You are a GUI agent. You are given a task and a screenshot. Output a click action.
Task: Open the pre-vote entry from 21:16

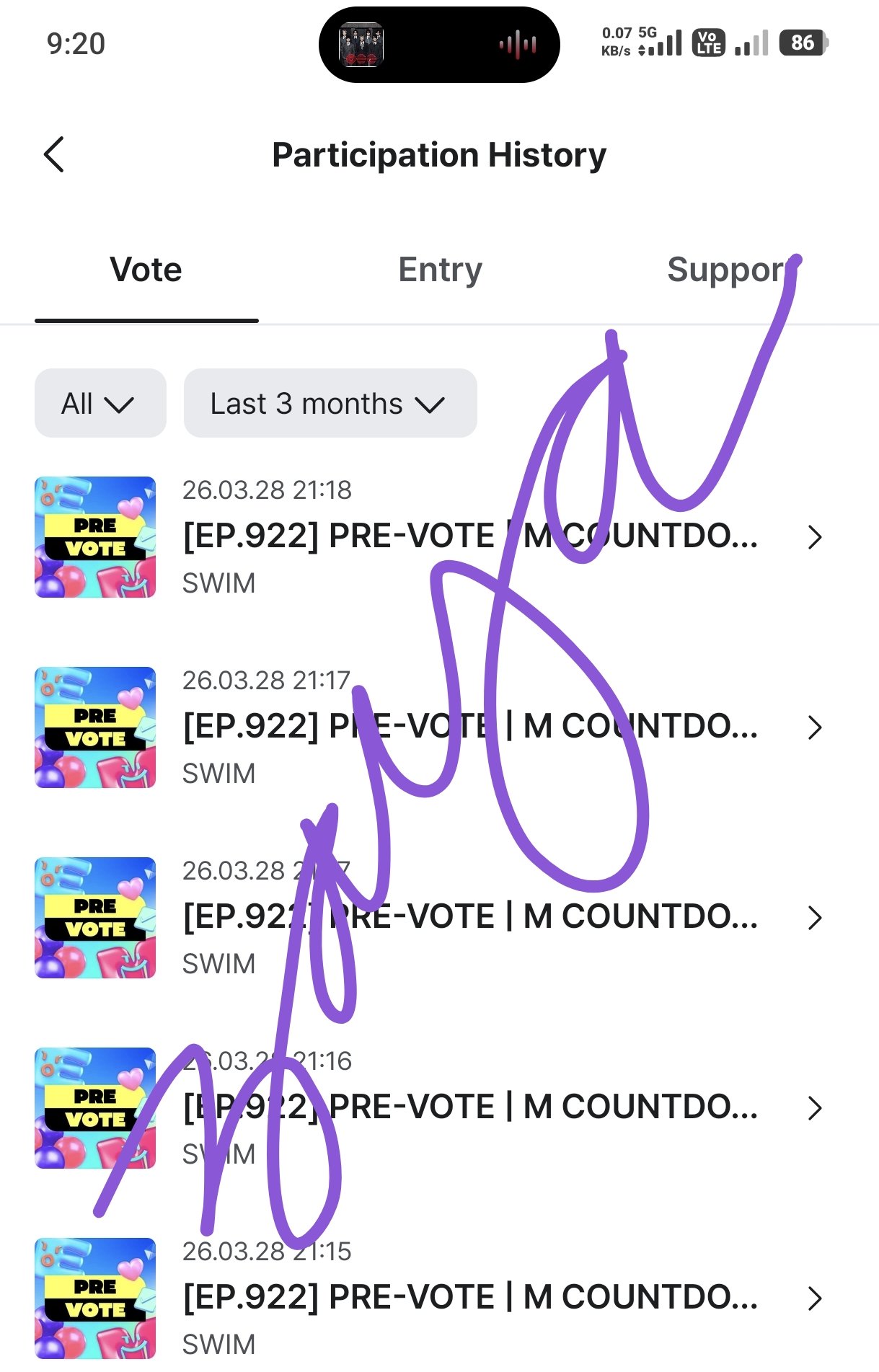[x=469, y=1107]
